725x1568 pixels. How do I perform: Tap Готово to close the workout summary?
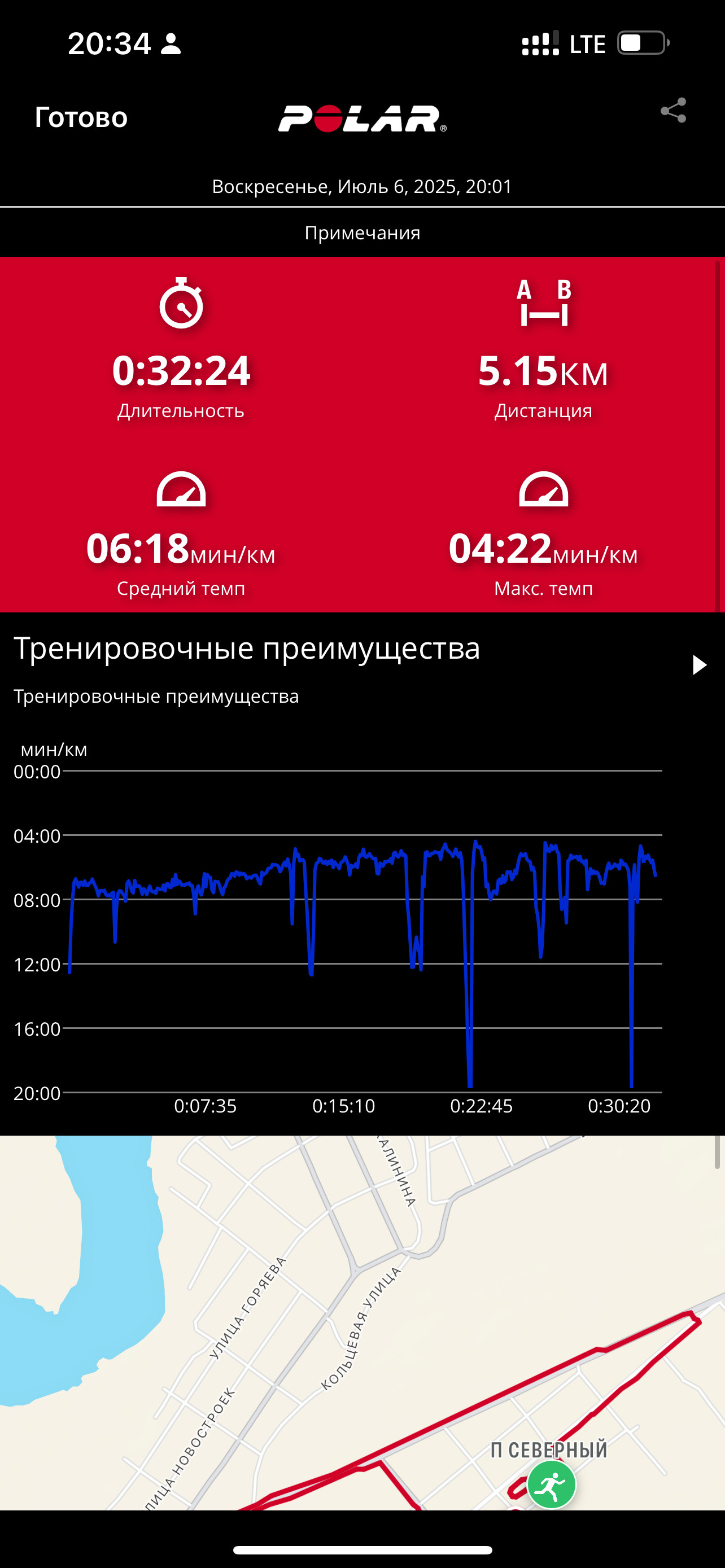(x=81, y=117)
